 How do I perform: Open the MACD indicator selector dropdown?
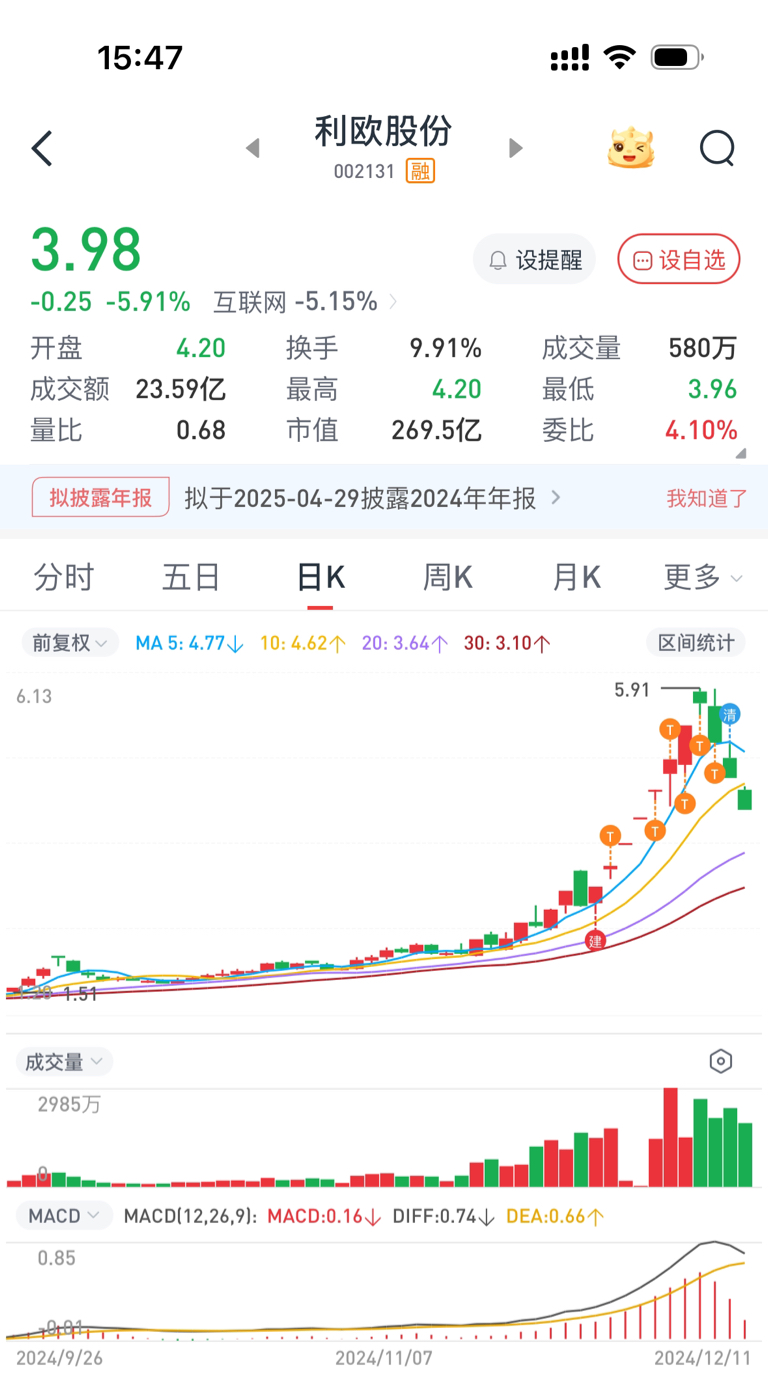(x=63, y=1216)
